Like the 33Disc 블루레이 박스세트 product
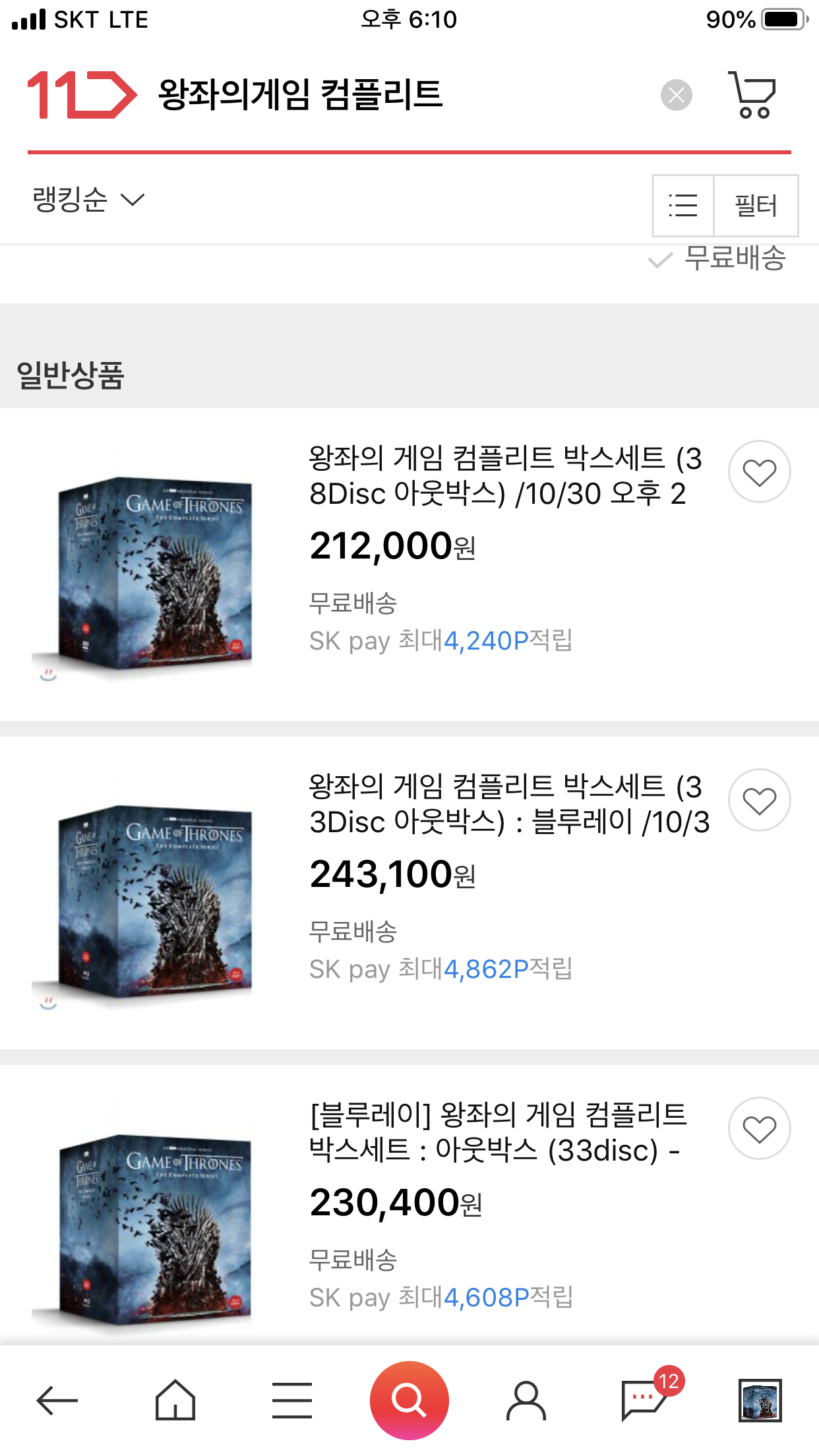819x1456 pixels. (760, 799)
